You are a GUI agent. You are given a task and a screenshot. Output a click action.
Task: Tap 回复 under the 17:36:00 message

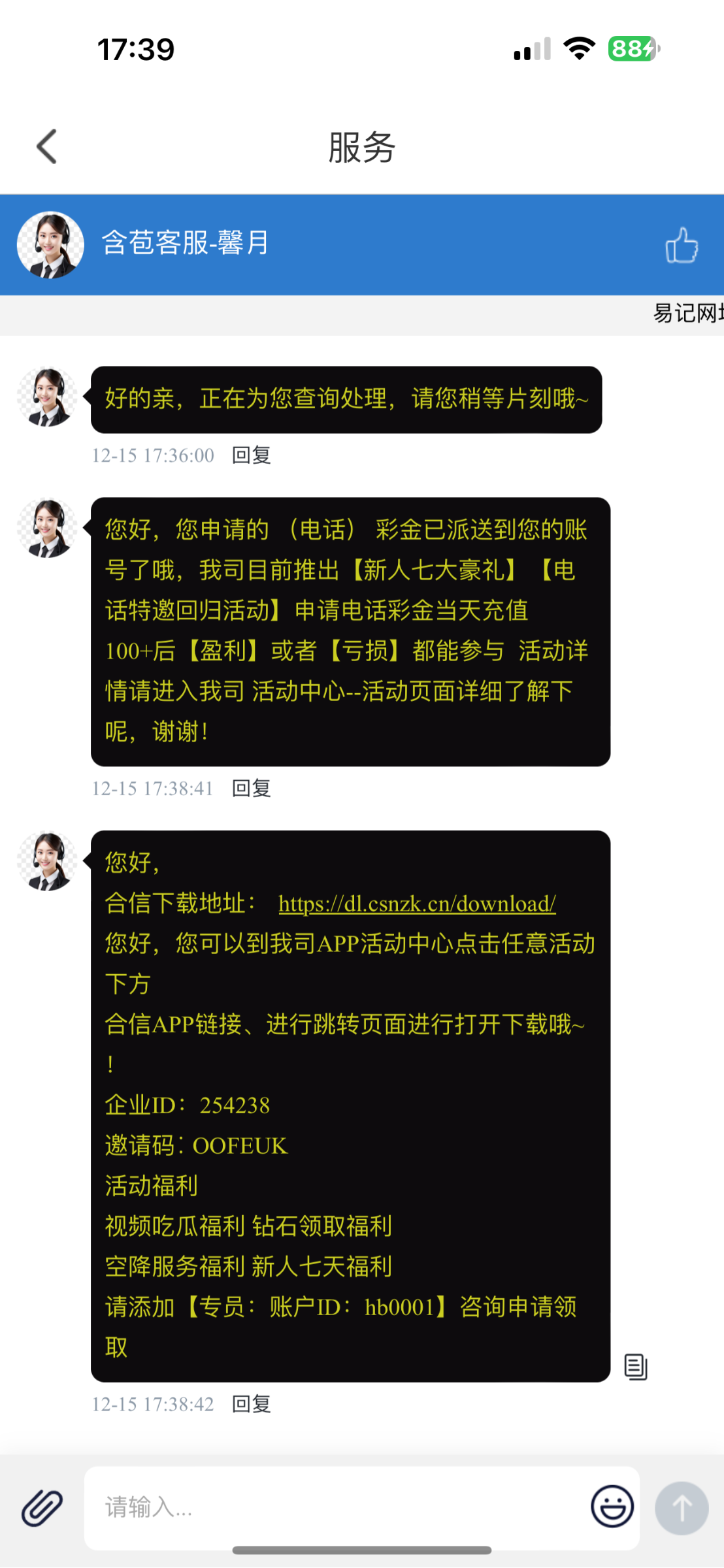point(252,455)
